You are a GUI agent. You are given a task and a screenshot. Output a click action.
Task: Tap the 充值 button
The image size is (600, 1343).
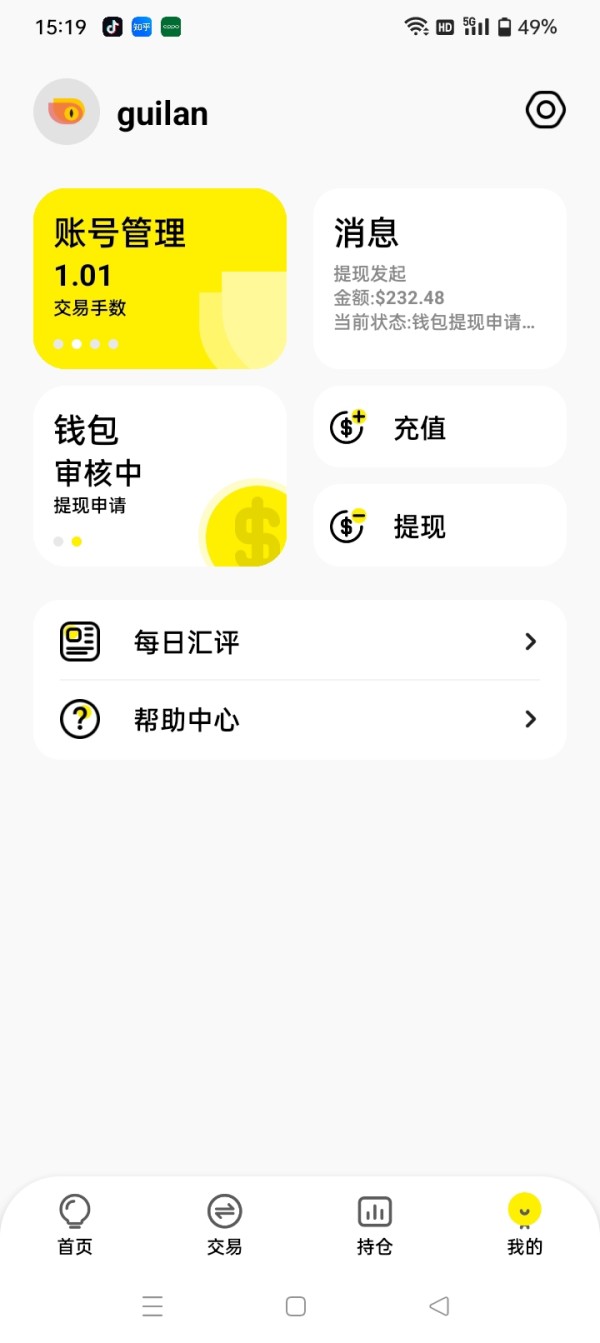[x=440, y=427]
